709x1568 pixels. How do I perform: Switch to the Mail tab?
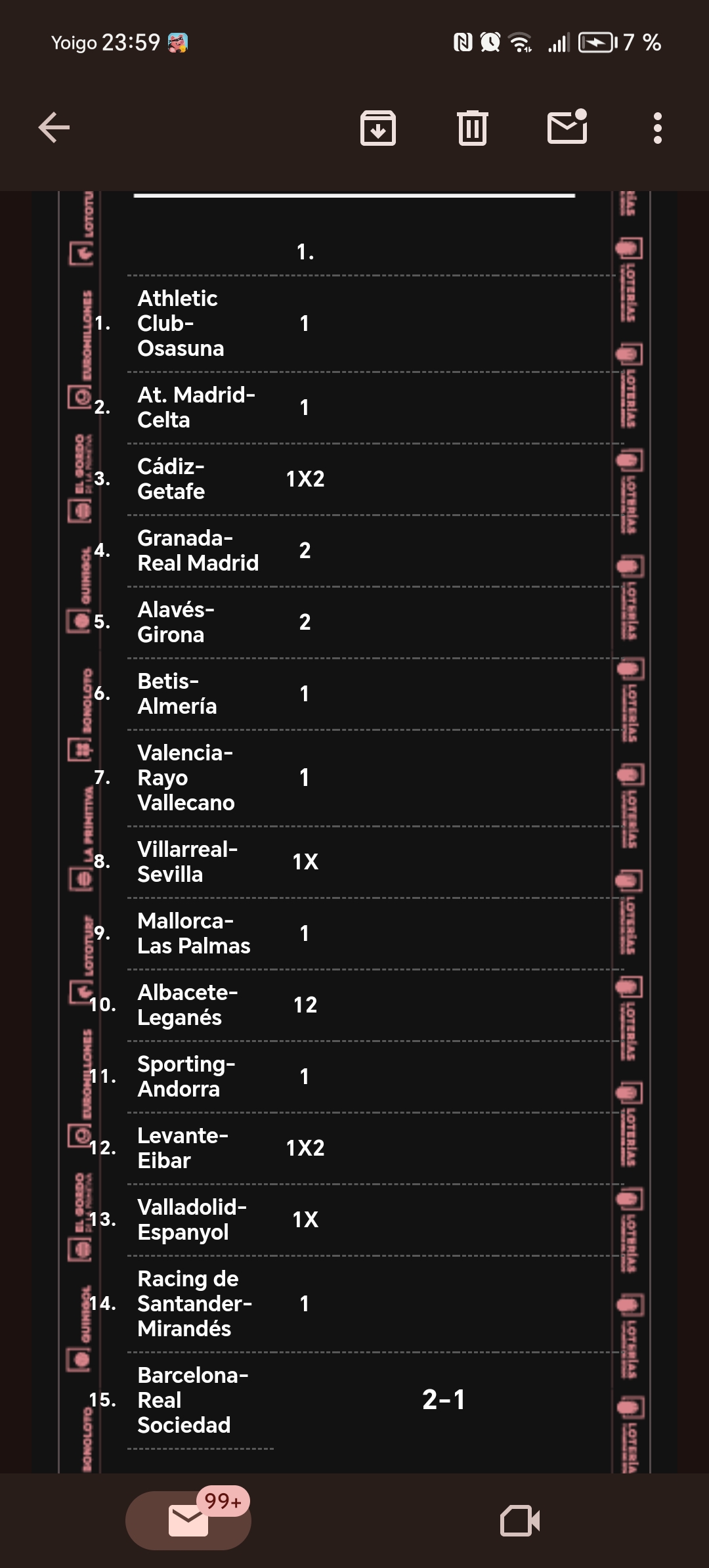click(x=188, y=1520)
